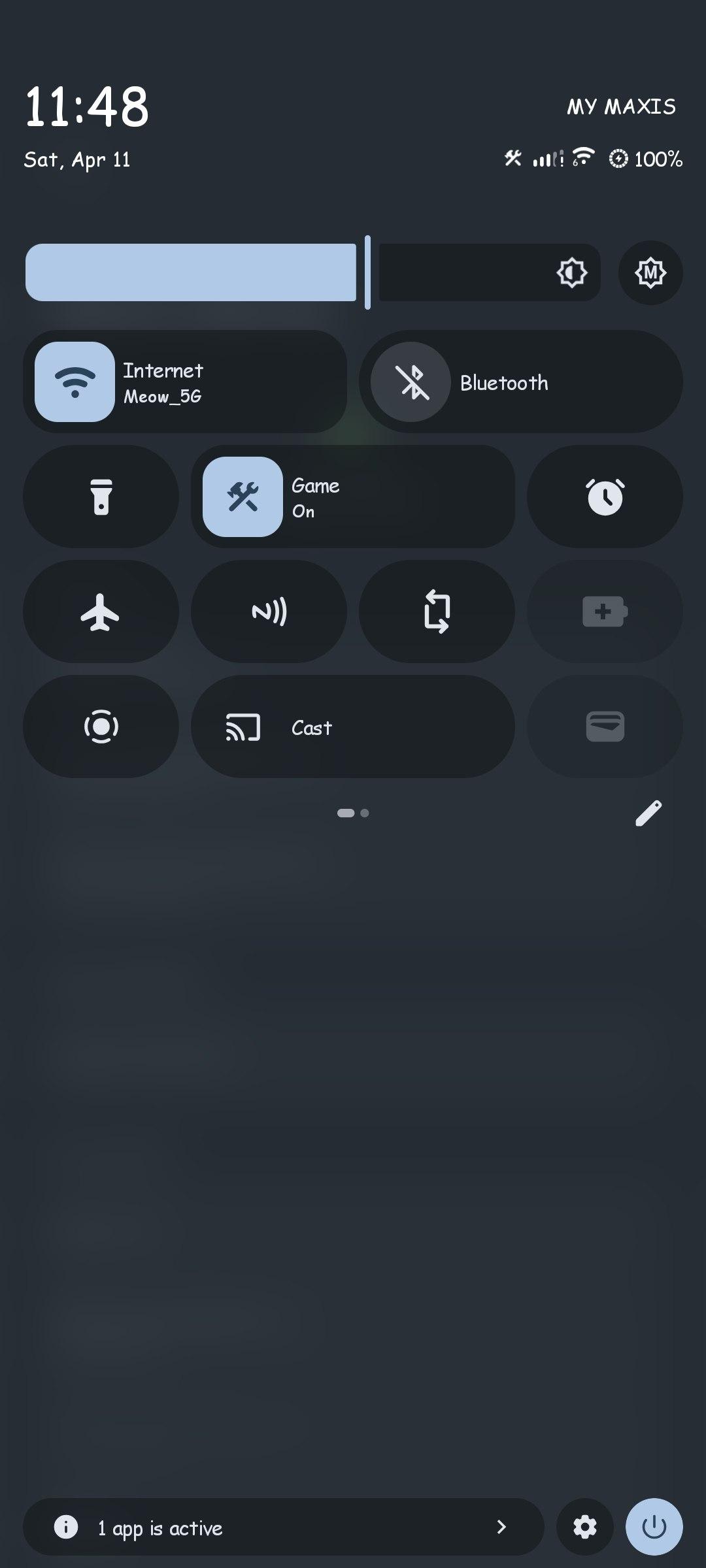Image resolution: width=706 pixels, height=1568 pixels.
Task: Turn on Bluetooth
Action: (411, 382)
